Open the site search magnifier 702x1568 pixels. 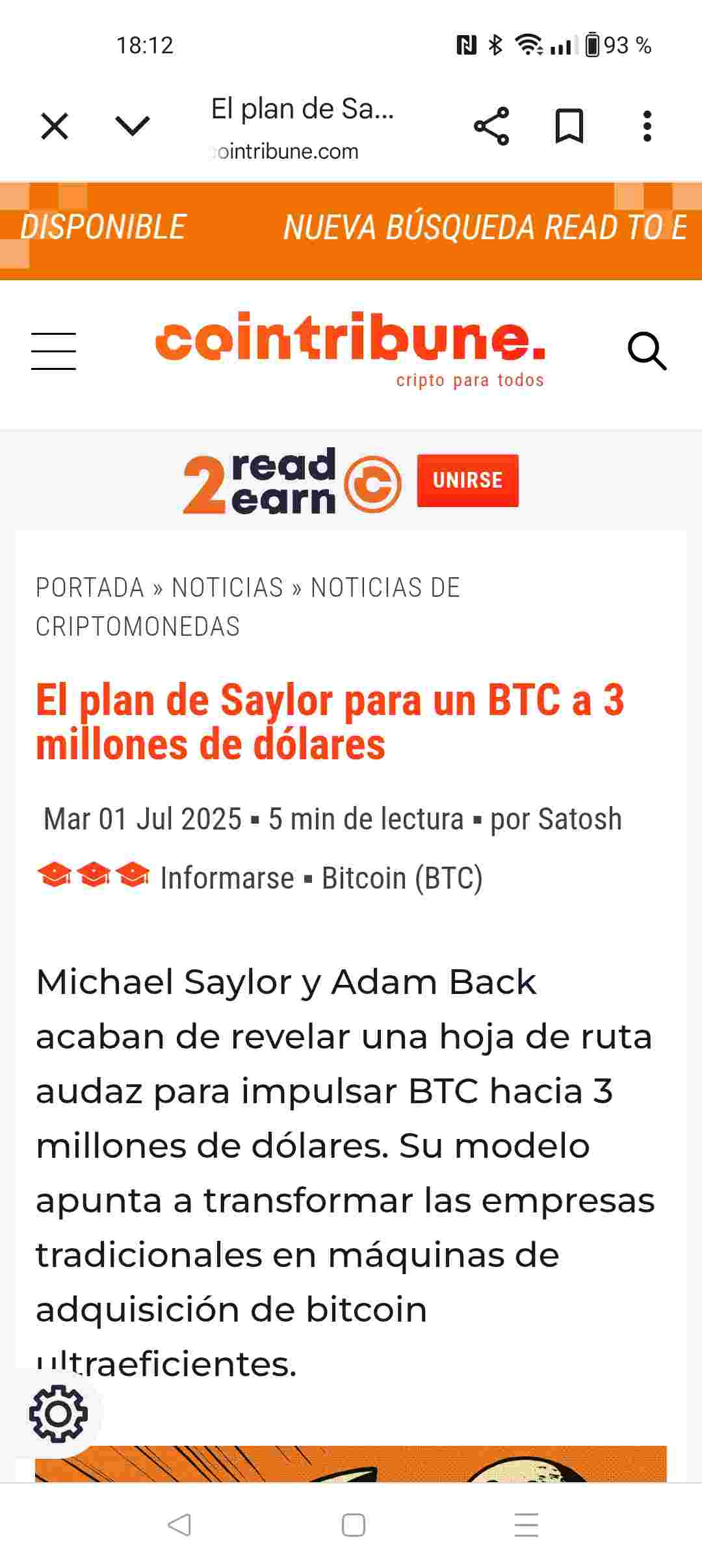click(x=647, y=351)
